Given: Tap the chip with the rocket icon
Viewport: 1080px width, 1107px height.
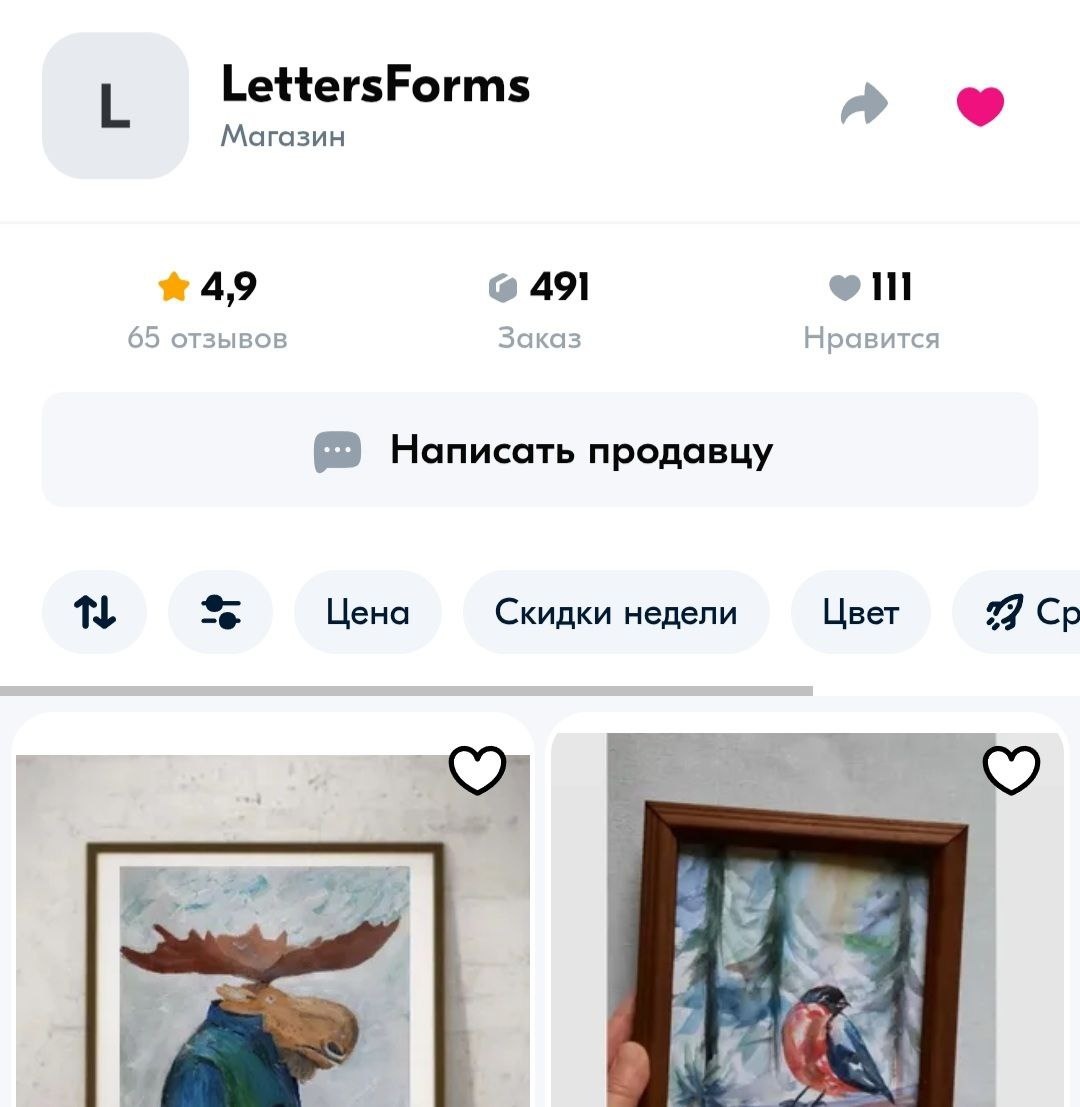Looking at the screenshot, I should pos(1025,612).
